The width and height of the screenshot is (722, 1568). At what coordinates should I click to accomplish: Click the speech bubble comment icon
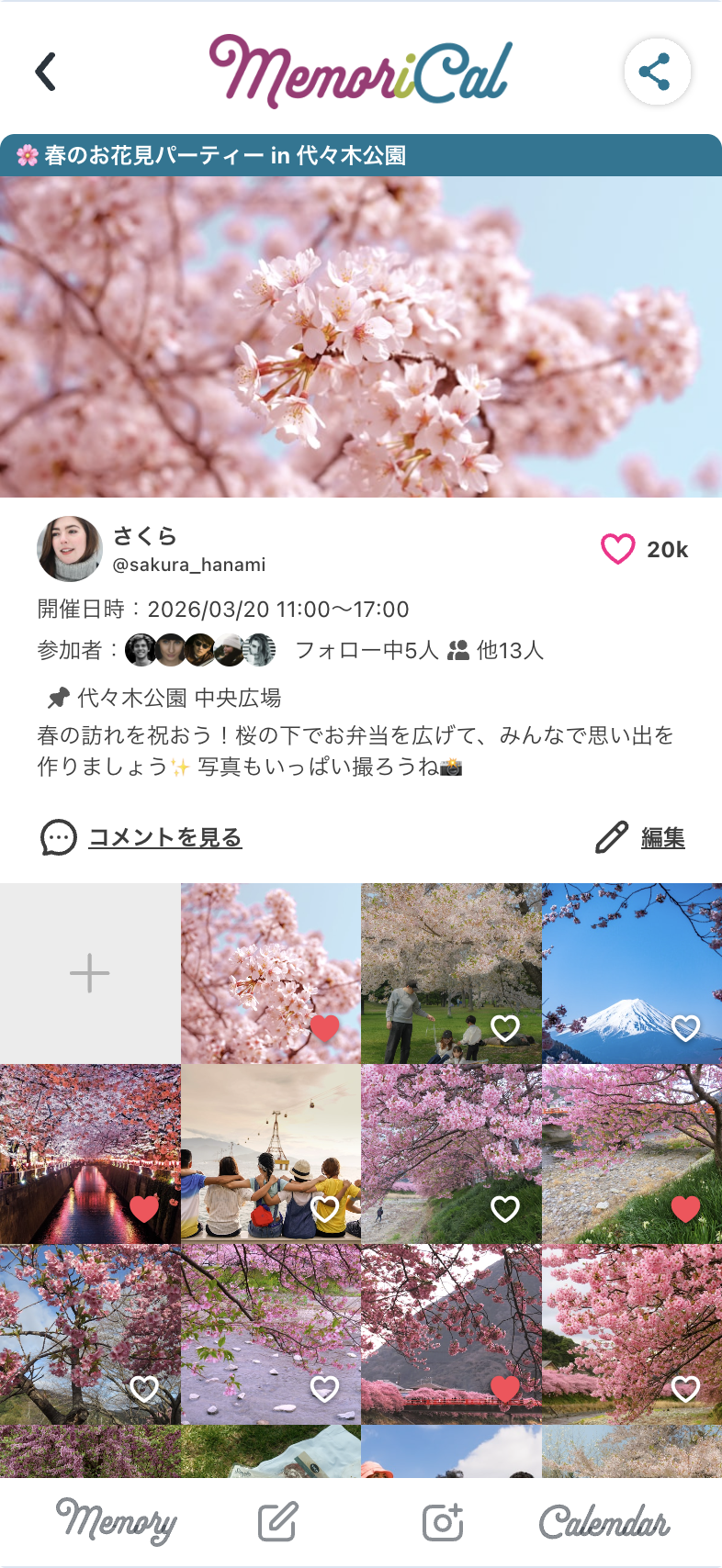[x=58, y=837]
